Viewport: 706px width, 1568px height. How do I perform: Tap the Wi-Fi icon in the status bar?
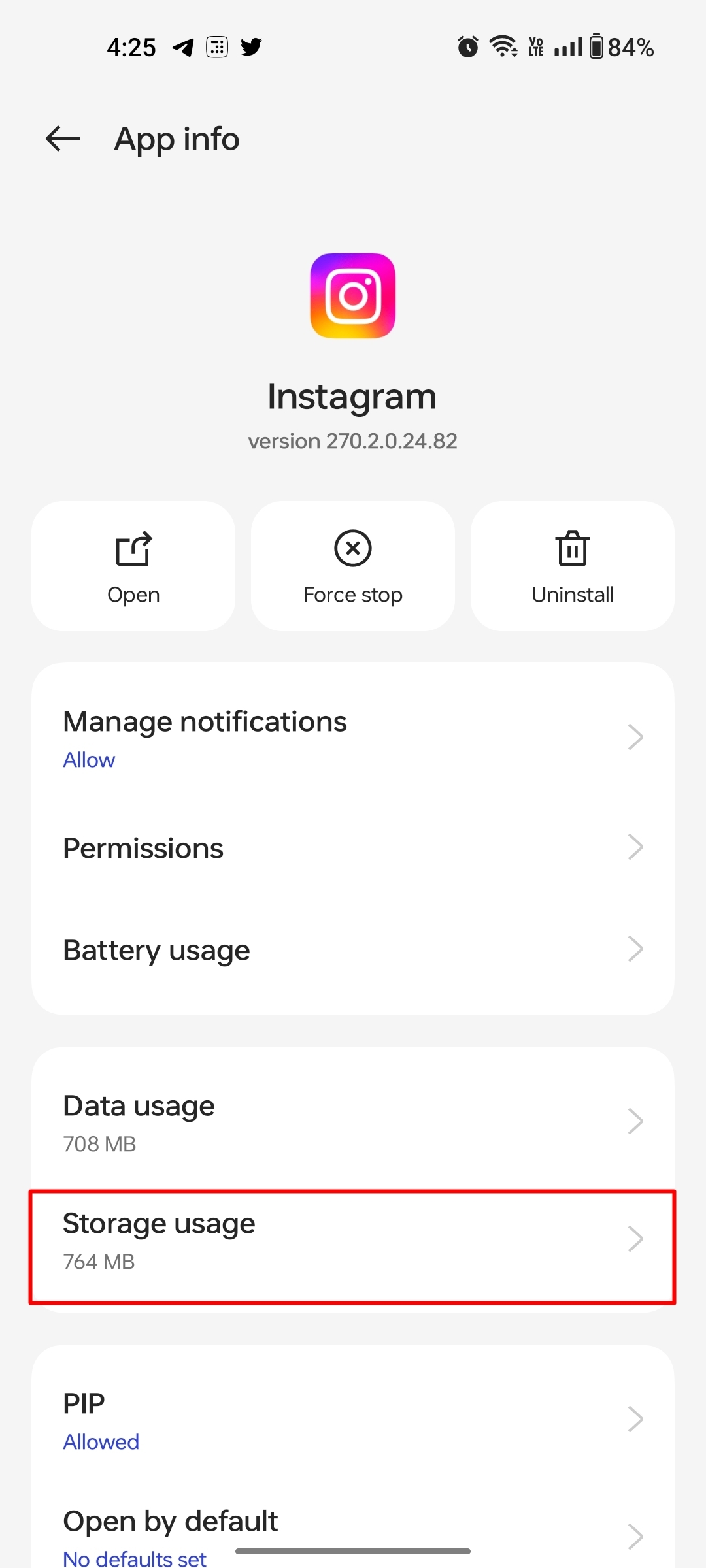click(502, 46)
